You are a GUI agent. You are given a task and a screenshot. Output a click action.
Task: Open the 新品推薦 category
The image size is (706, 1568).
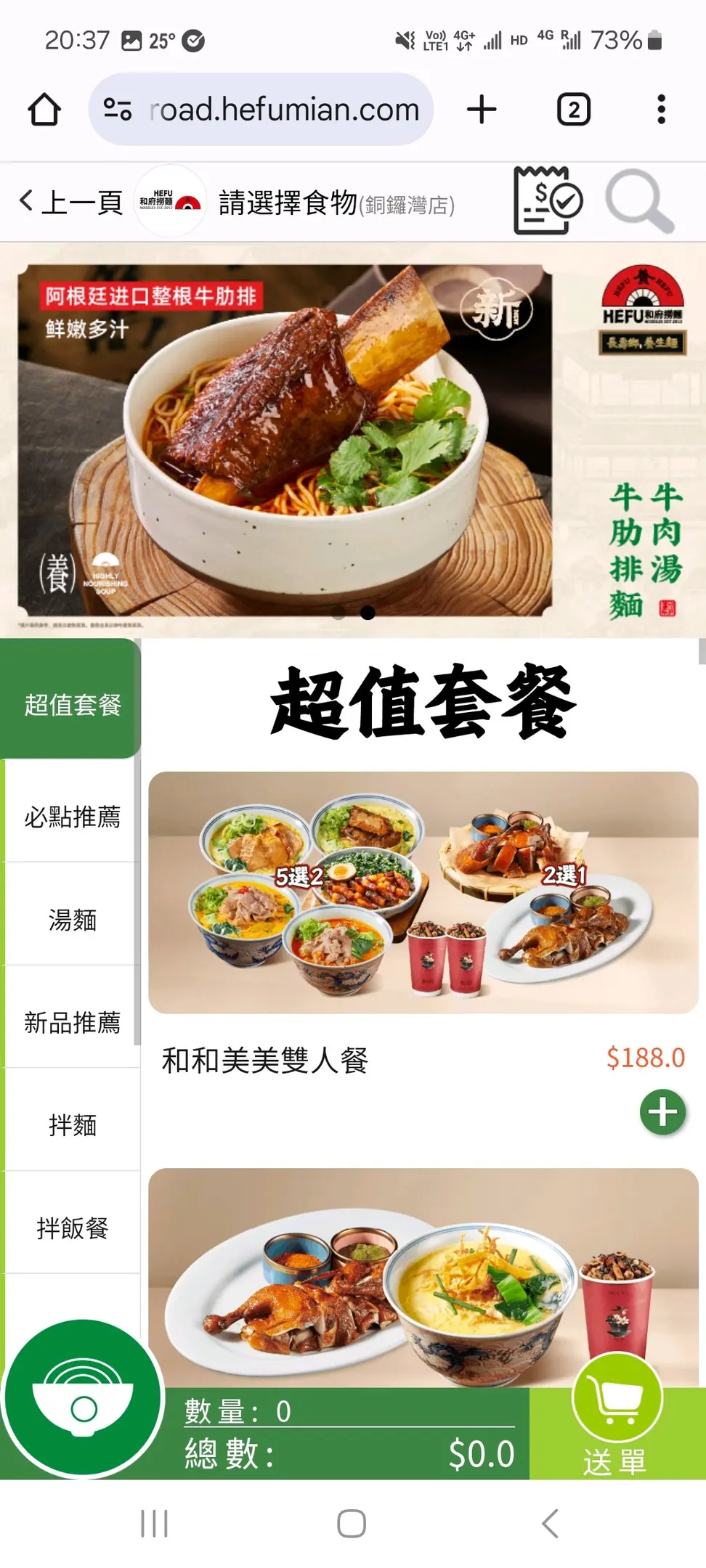coord(71,1022)
